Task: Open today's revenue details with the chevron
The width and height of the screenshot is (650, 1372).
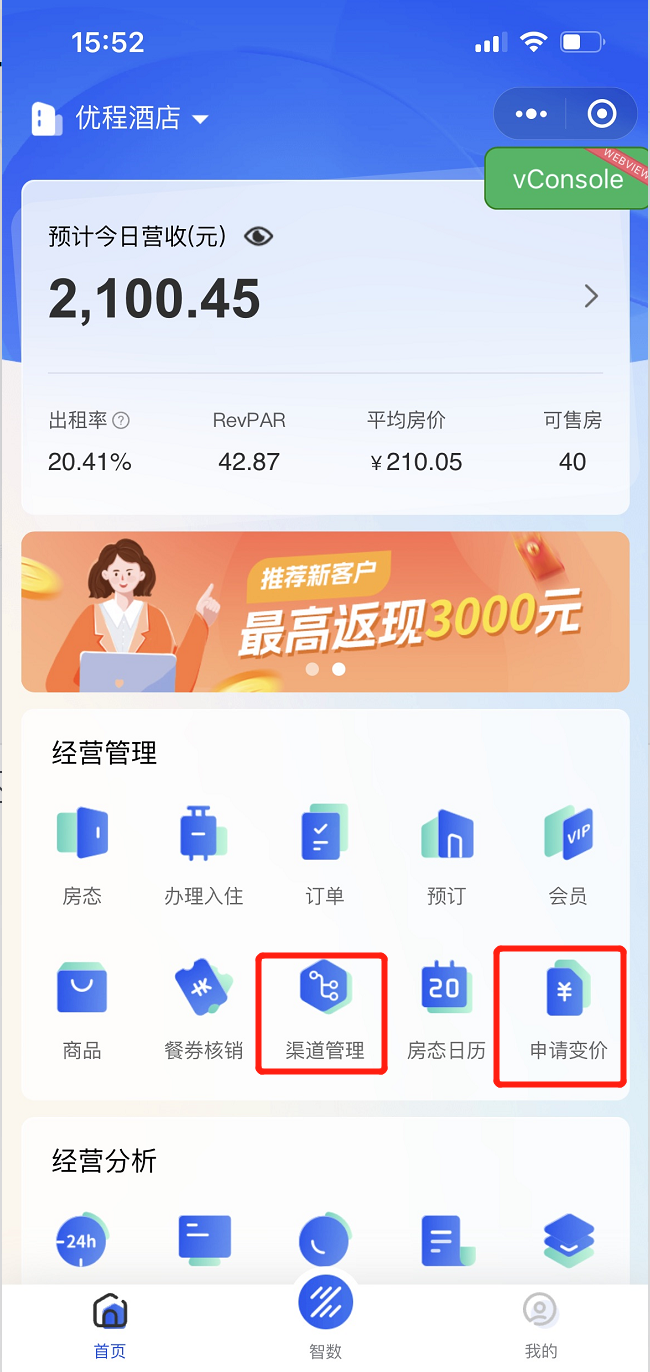Action: click(x=591, y=296)
